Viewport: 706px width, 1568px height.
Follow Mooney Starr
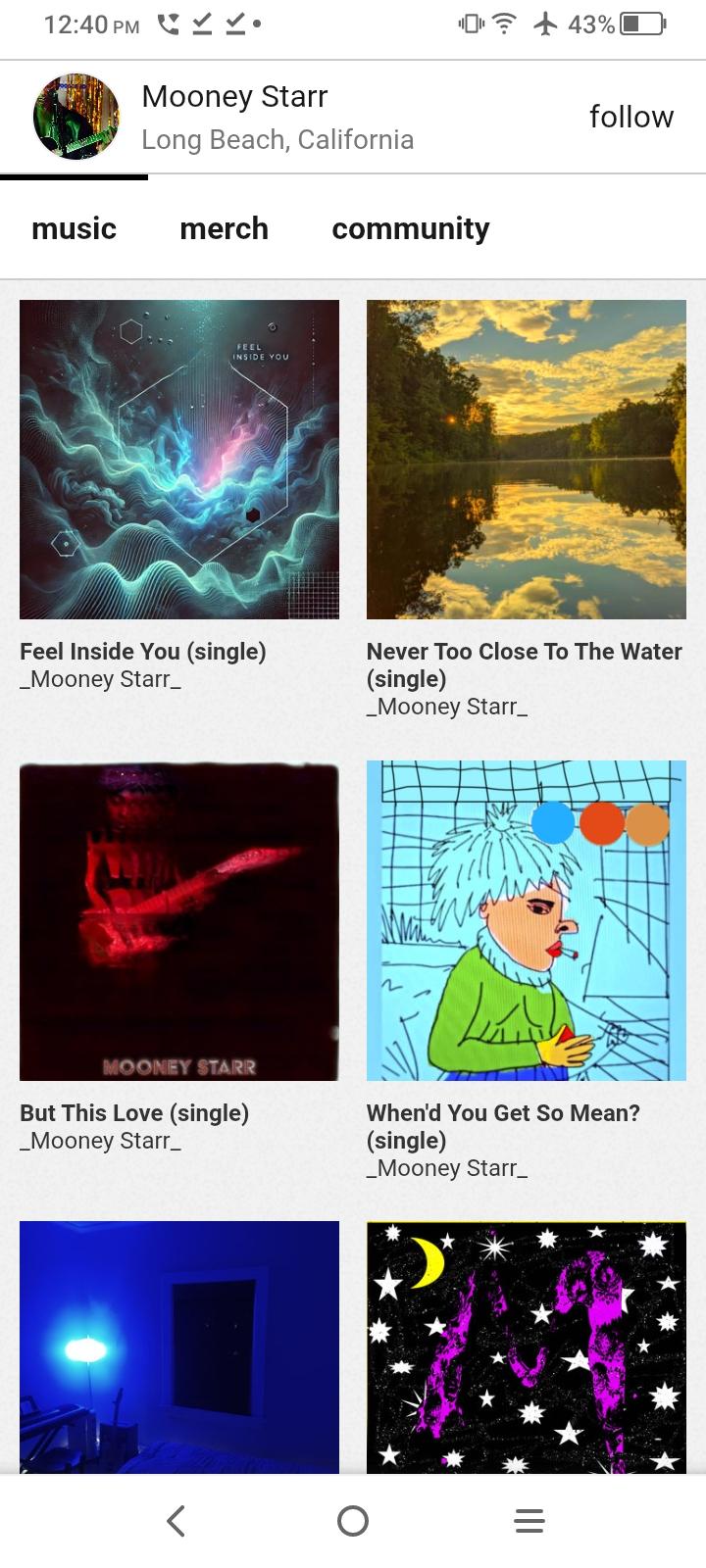coord(630,117)
